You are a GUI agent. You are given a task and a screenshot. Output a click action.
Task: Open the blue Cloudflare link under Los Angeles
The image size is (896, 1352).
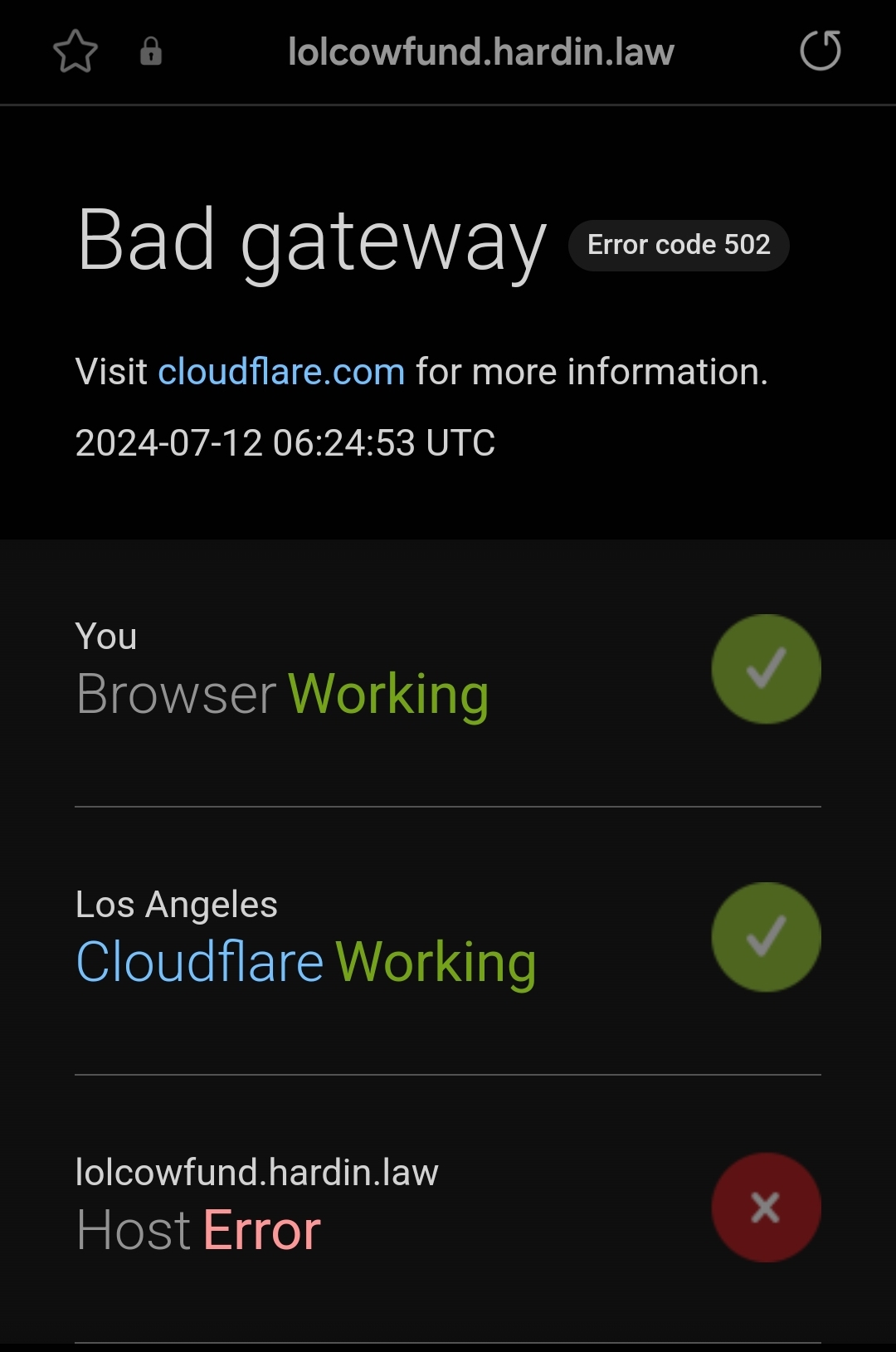tap(199, 962)
